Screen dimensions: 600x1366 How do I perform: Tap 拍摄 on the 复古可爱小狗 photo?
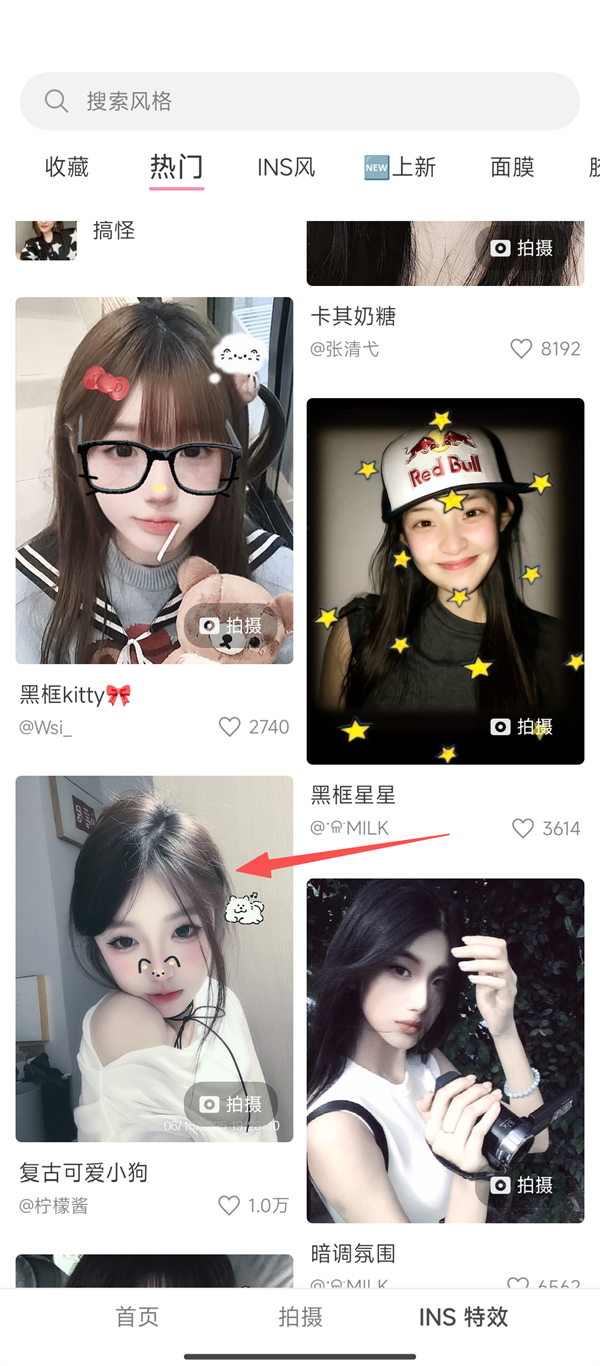click(x=231, y=1104)
